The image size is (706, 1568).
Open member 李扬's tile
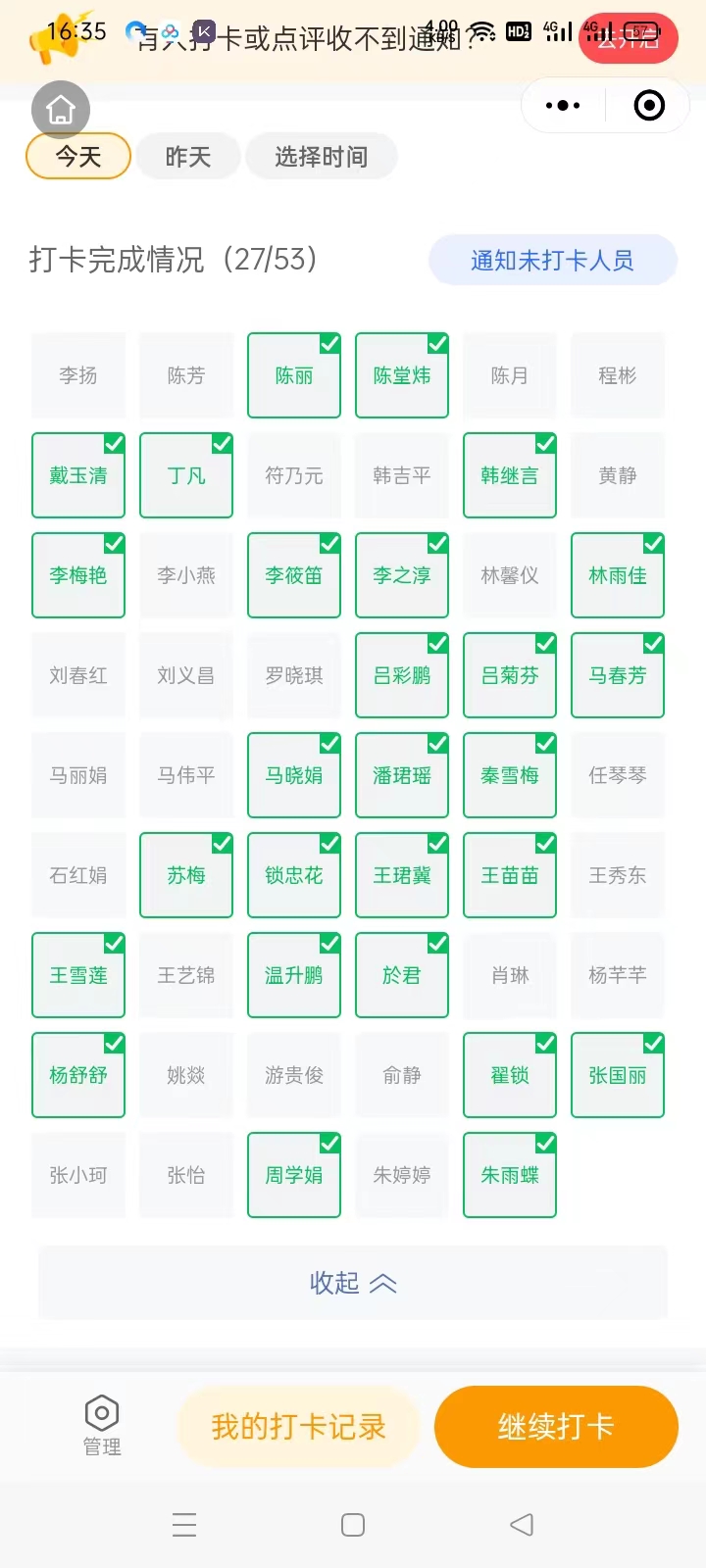78,375
